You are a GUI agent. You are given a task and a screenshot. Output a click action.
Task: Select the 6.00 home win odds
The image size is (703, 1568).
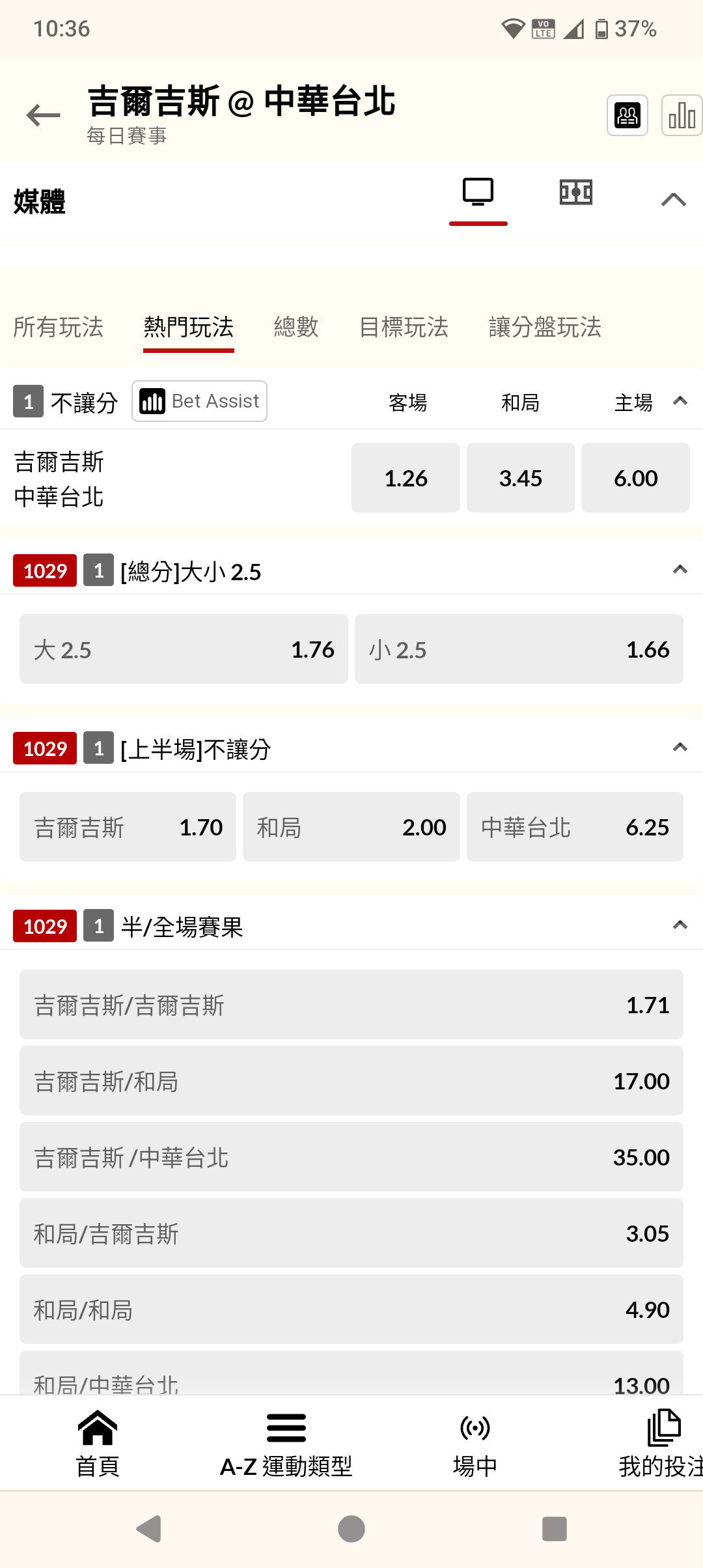pos(635,478)
